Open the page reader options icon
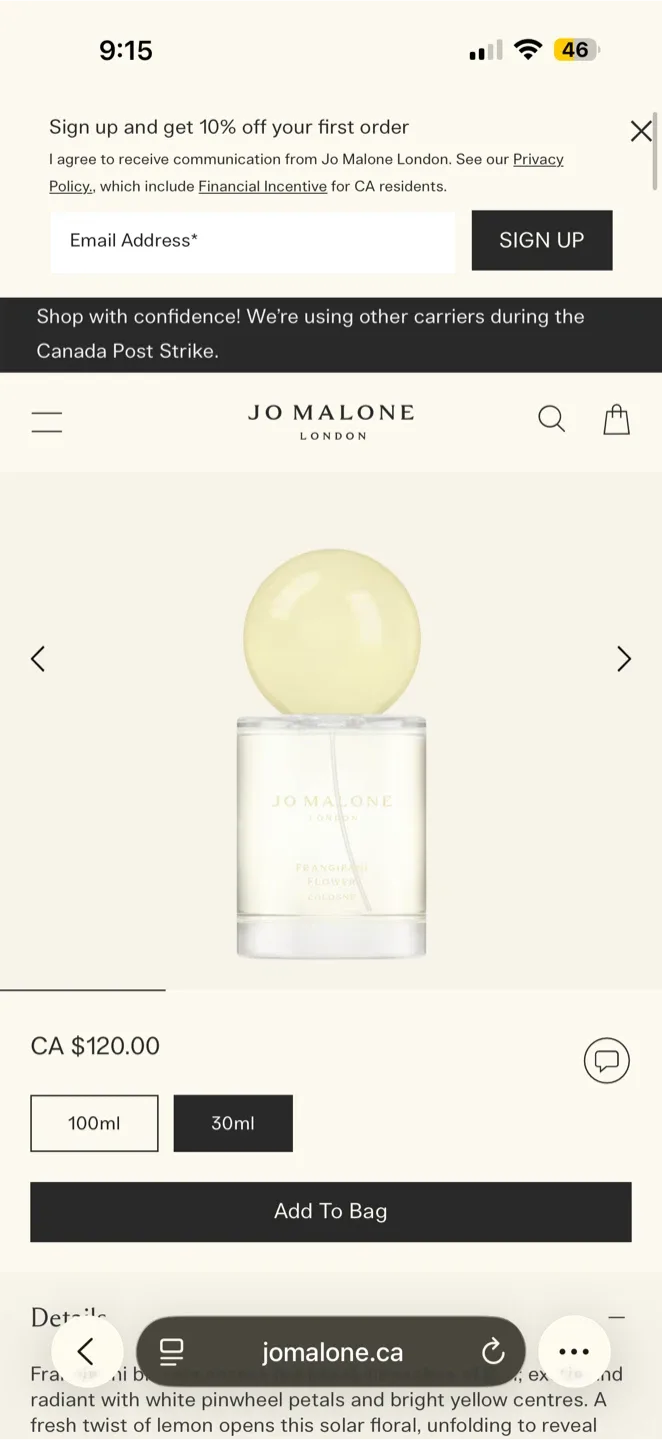 coord(172,1352)
